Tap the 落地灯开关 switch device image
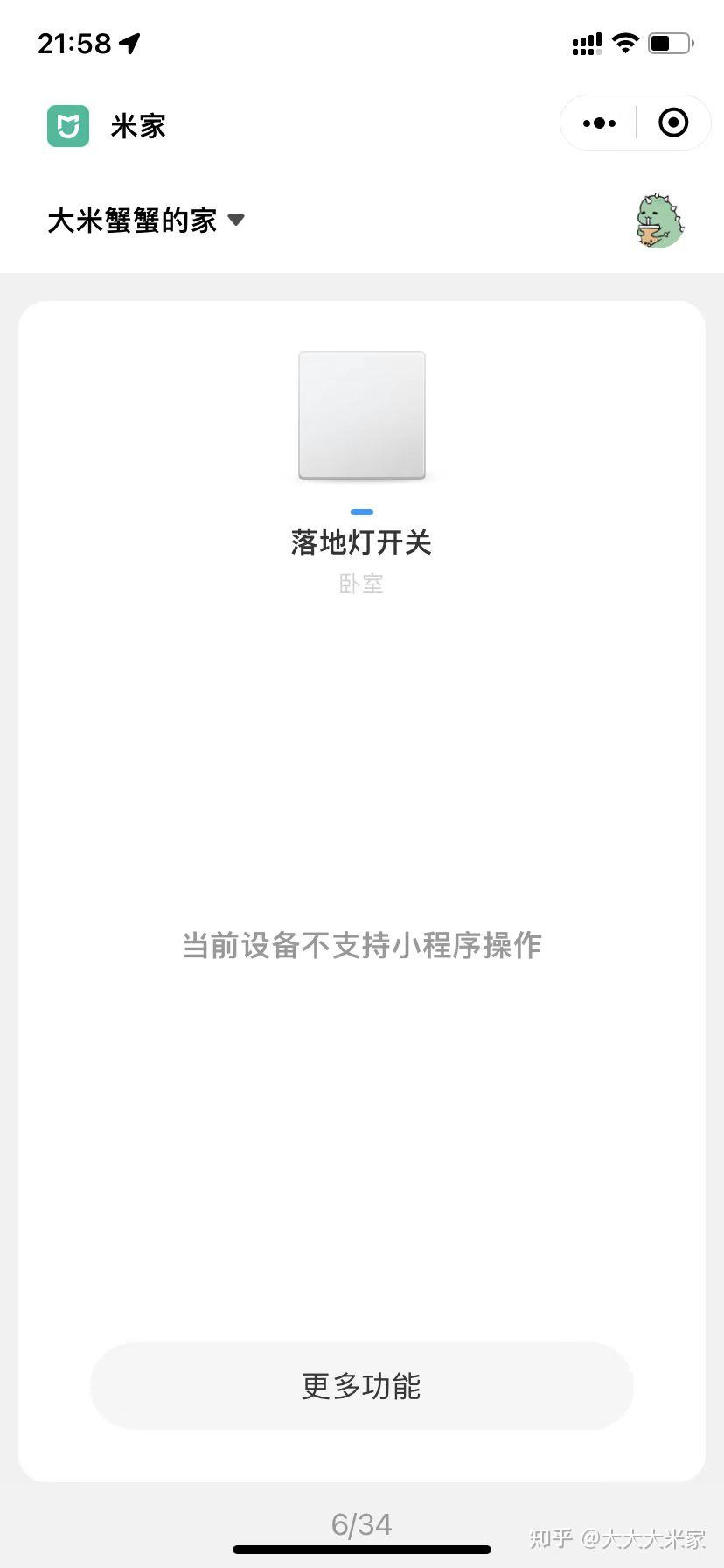 [362, 416]
